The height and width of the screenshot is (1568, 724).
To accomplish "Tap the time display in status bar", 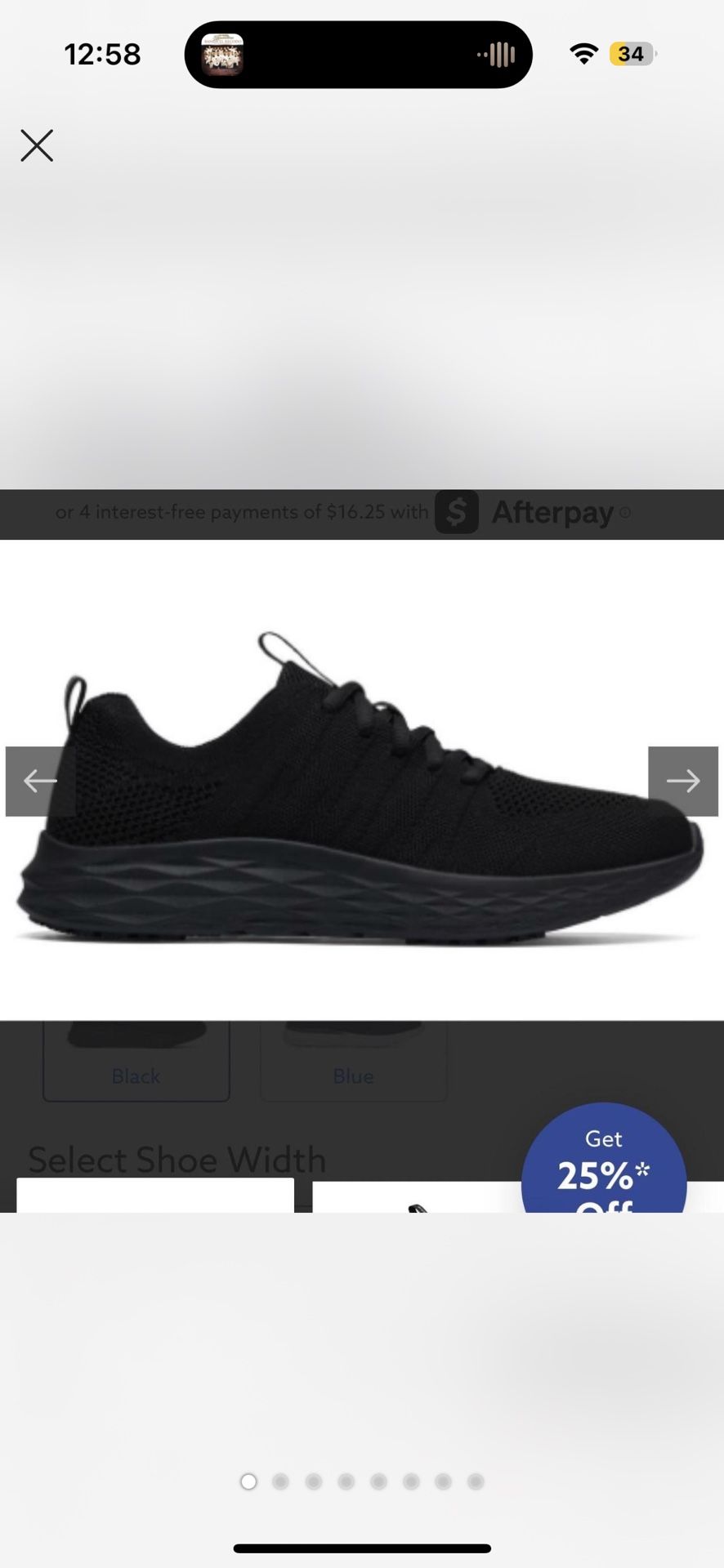I will 102,54.
